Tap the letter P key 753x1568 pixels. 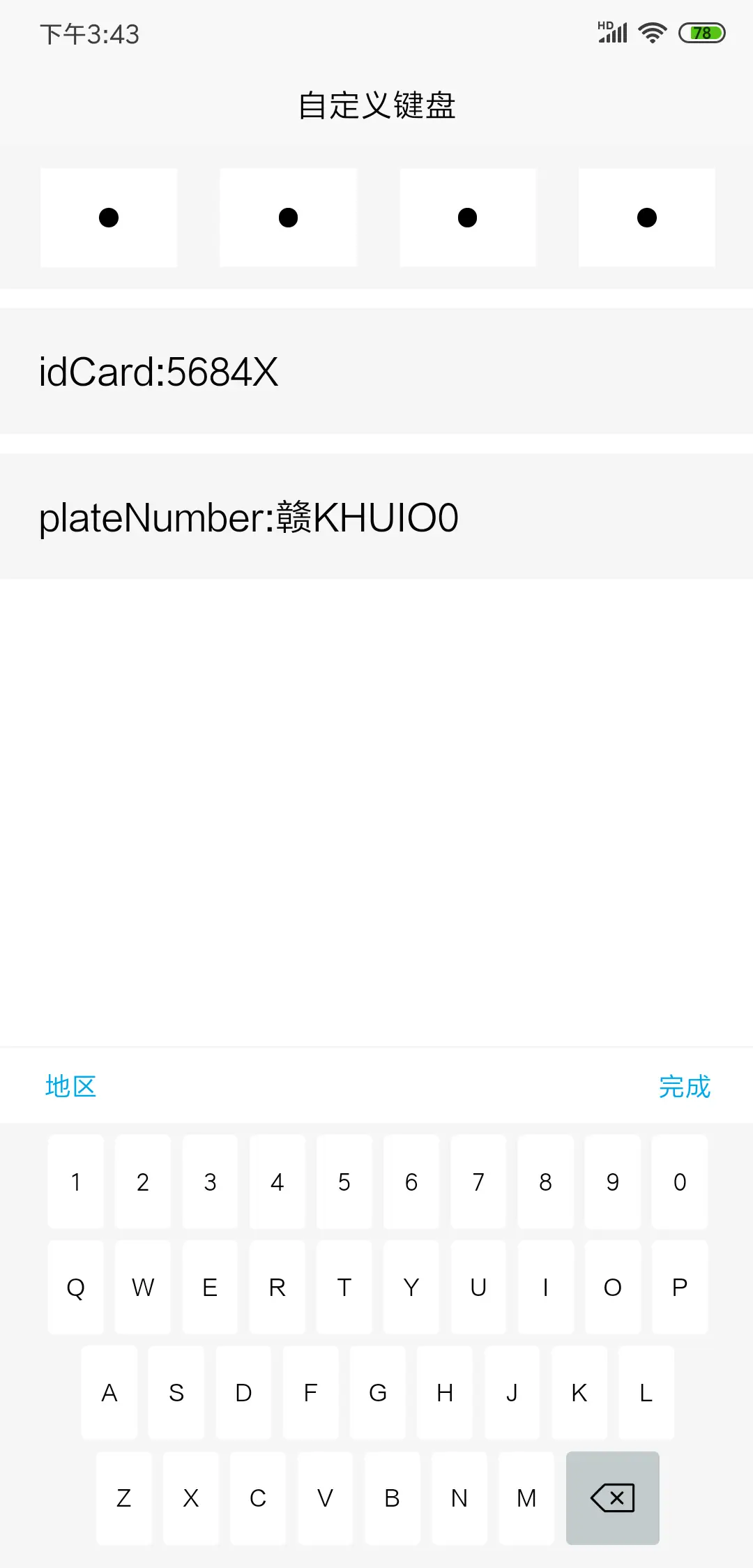coord(679,1287)
